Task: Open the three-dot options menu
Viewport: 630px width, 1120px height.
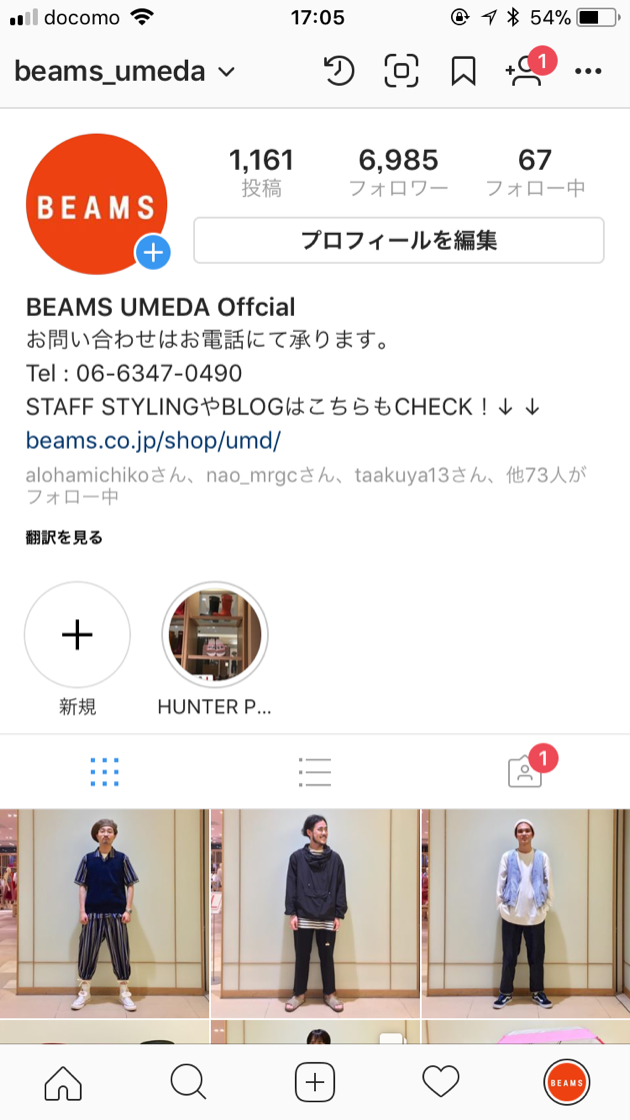Action: click(588, 71)
